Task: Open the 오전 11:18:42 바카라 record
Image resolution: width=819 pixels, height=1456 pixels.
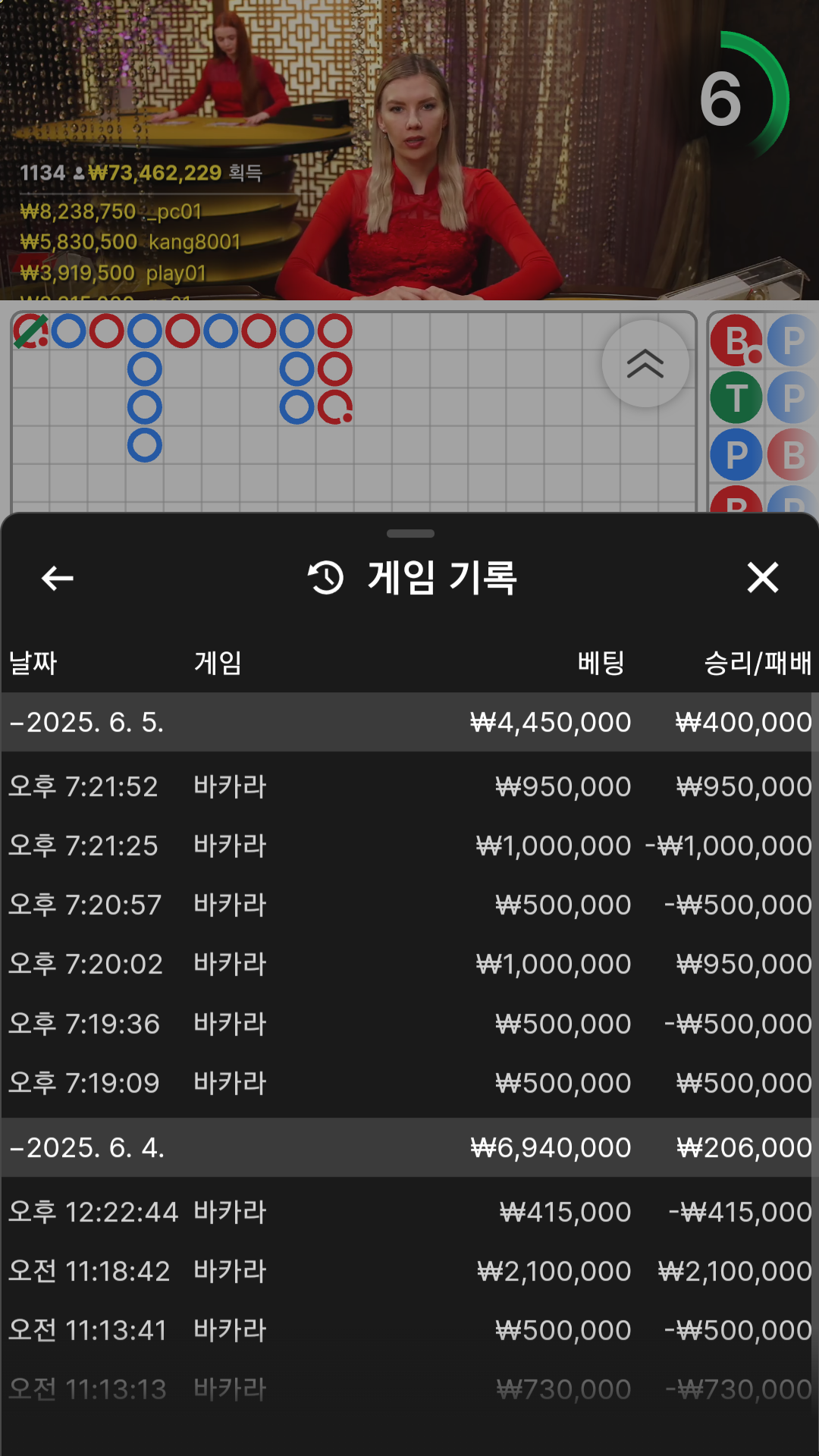Action: click(x=409, y=1271)
